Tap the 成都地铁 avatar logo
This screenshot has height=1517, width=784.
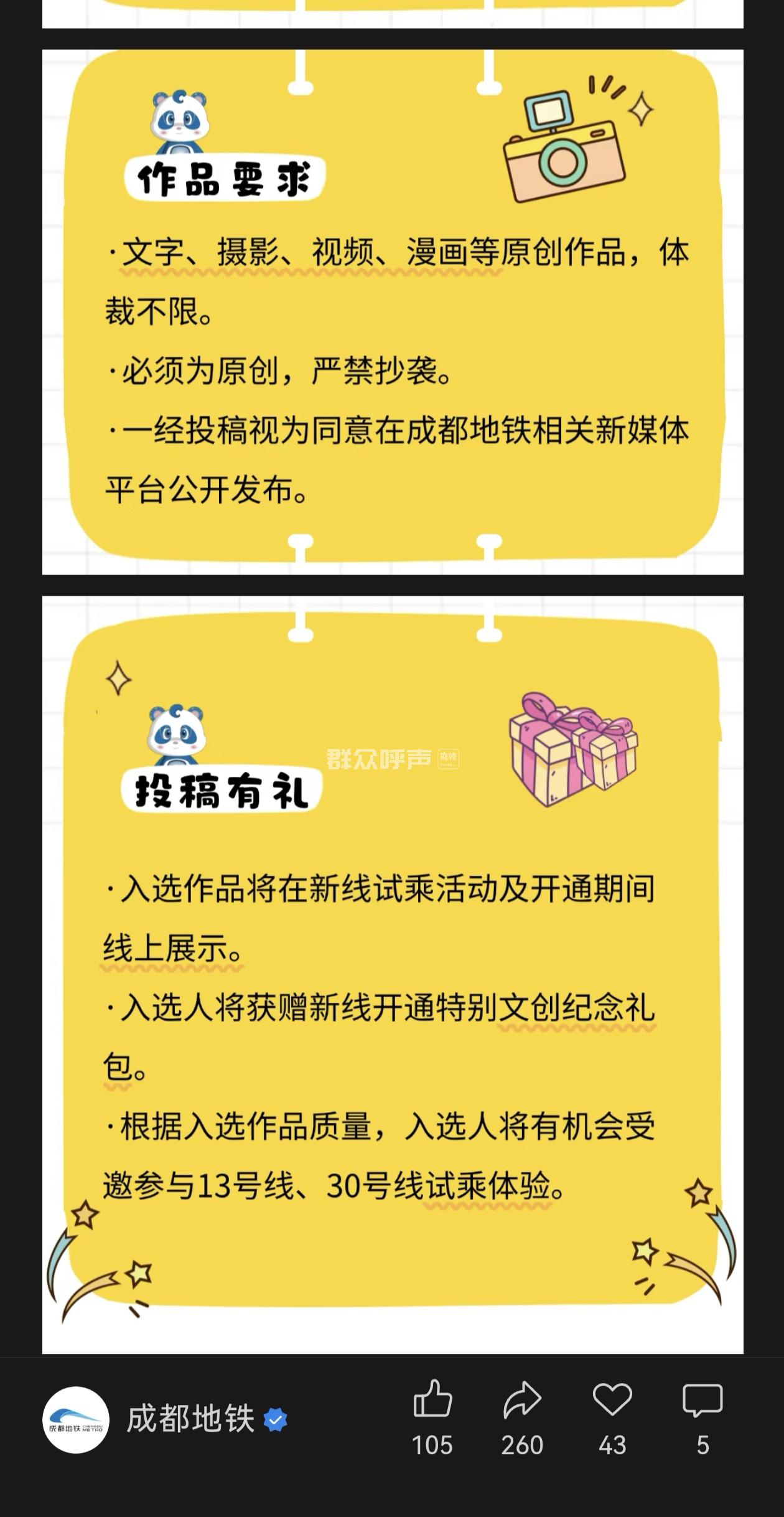[x=76, y=1420]
